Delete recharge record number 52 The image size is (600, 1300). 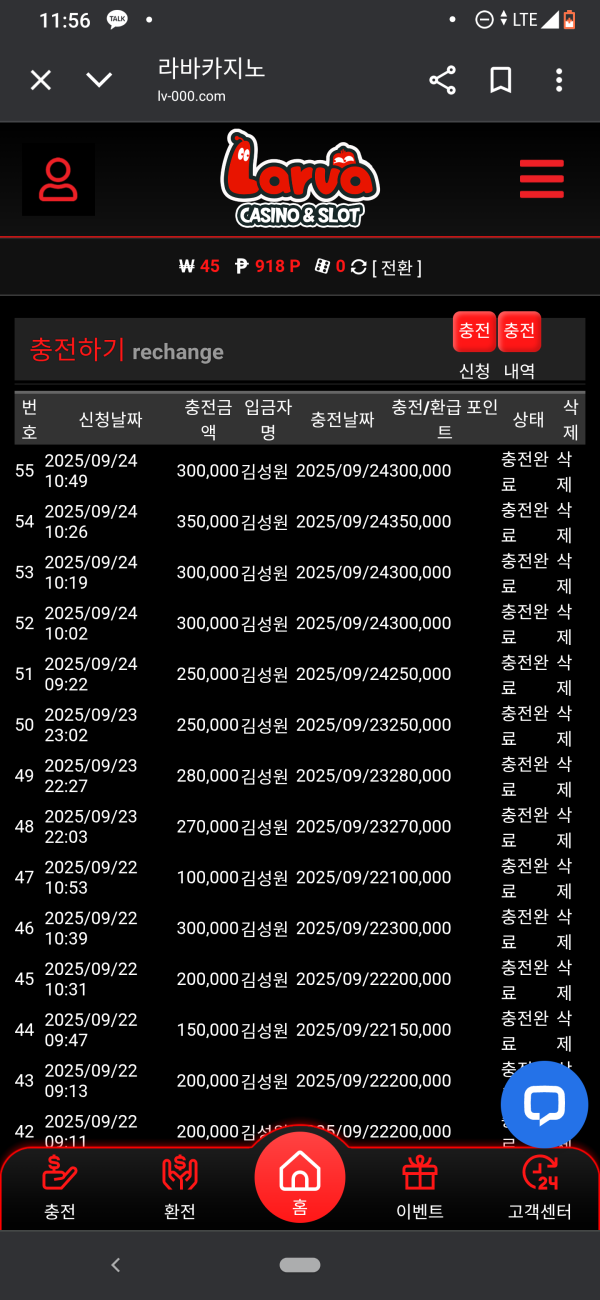[x=565, y=624]
